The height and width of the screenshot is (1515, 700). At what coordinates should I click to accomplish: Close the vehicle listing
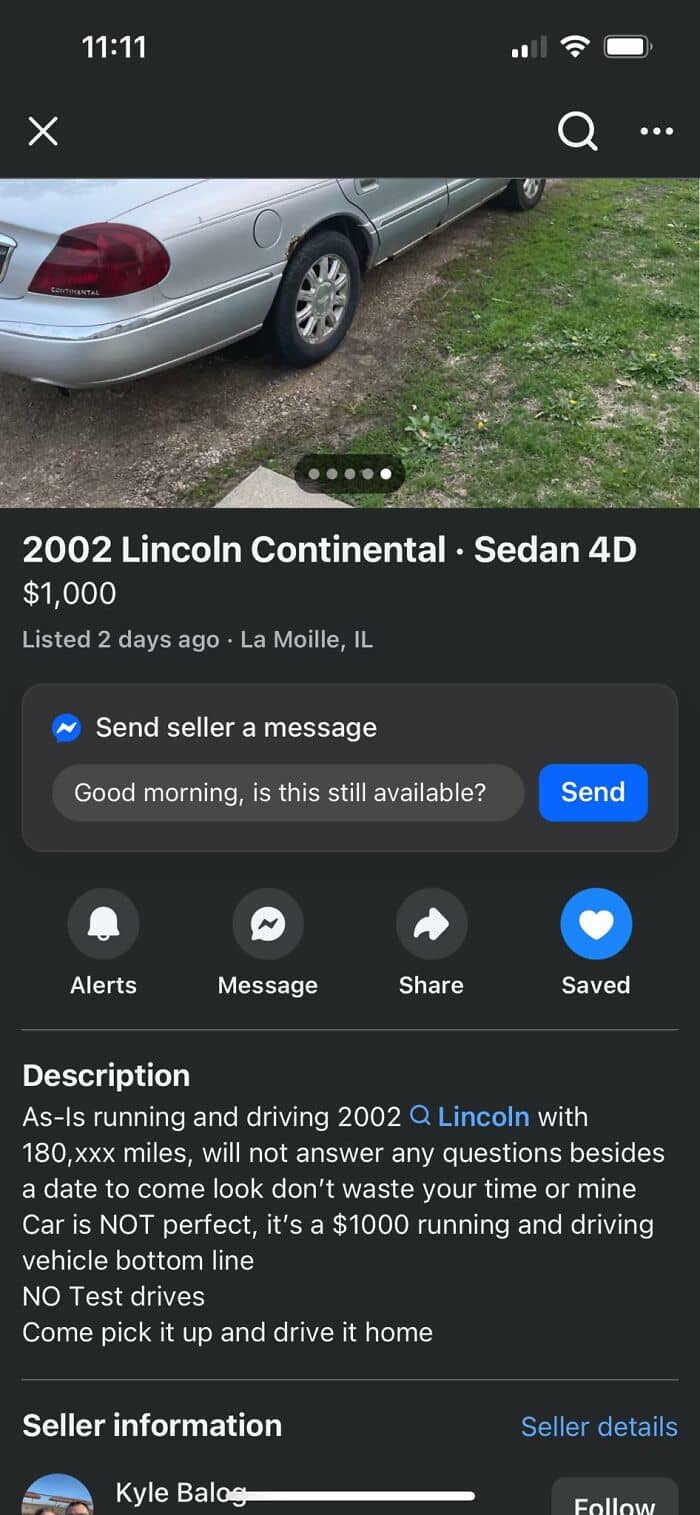coord(43,131)
